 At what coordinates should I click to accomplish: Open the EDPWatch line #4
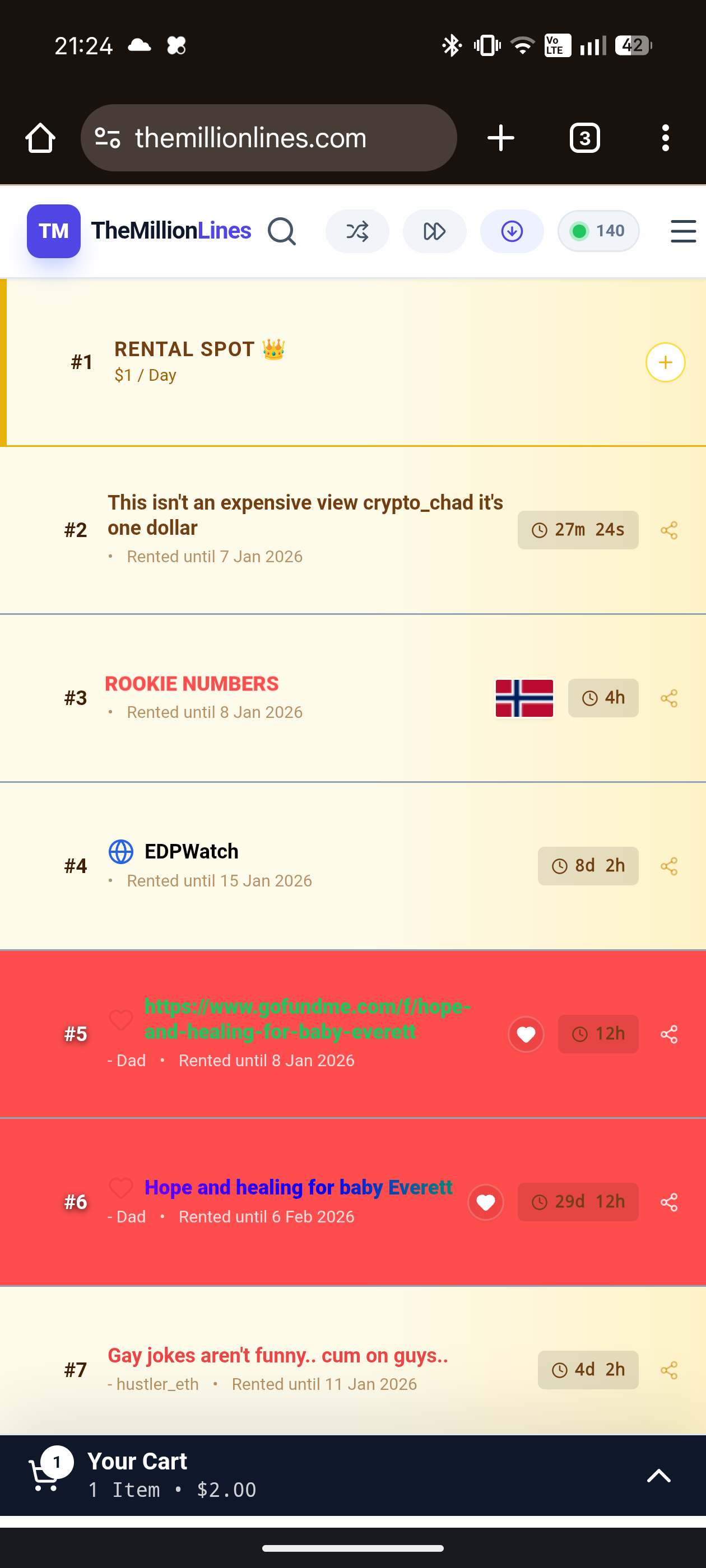pyautogui.click(x=191, y=852)
